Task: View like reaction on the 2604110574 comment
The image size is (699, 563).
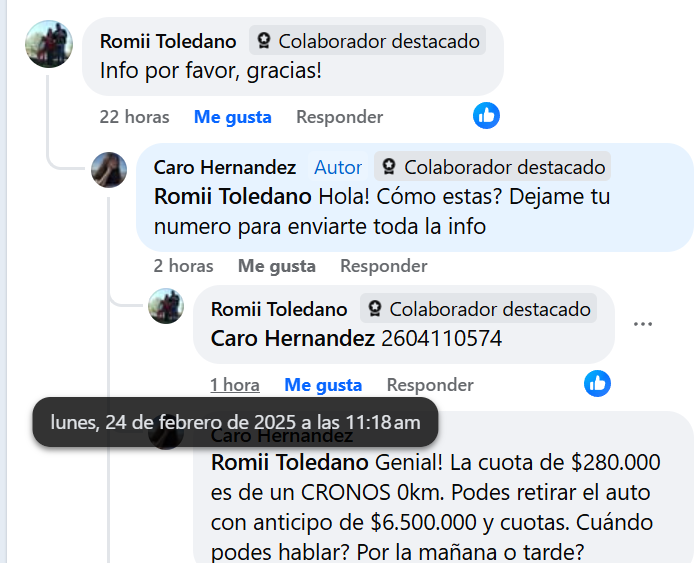Action: [597, 382]
